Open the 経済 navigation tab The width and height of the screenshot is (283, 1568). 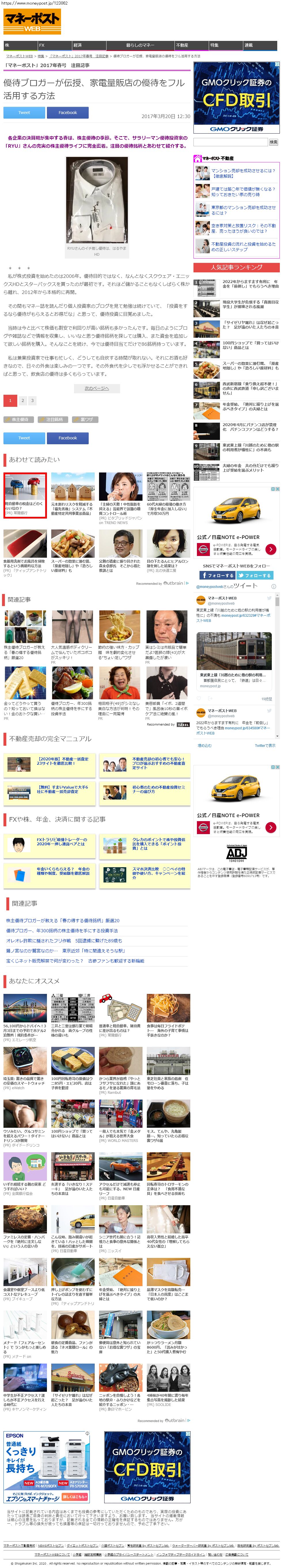[x=77, y=45]
